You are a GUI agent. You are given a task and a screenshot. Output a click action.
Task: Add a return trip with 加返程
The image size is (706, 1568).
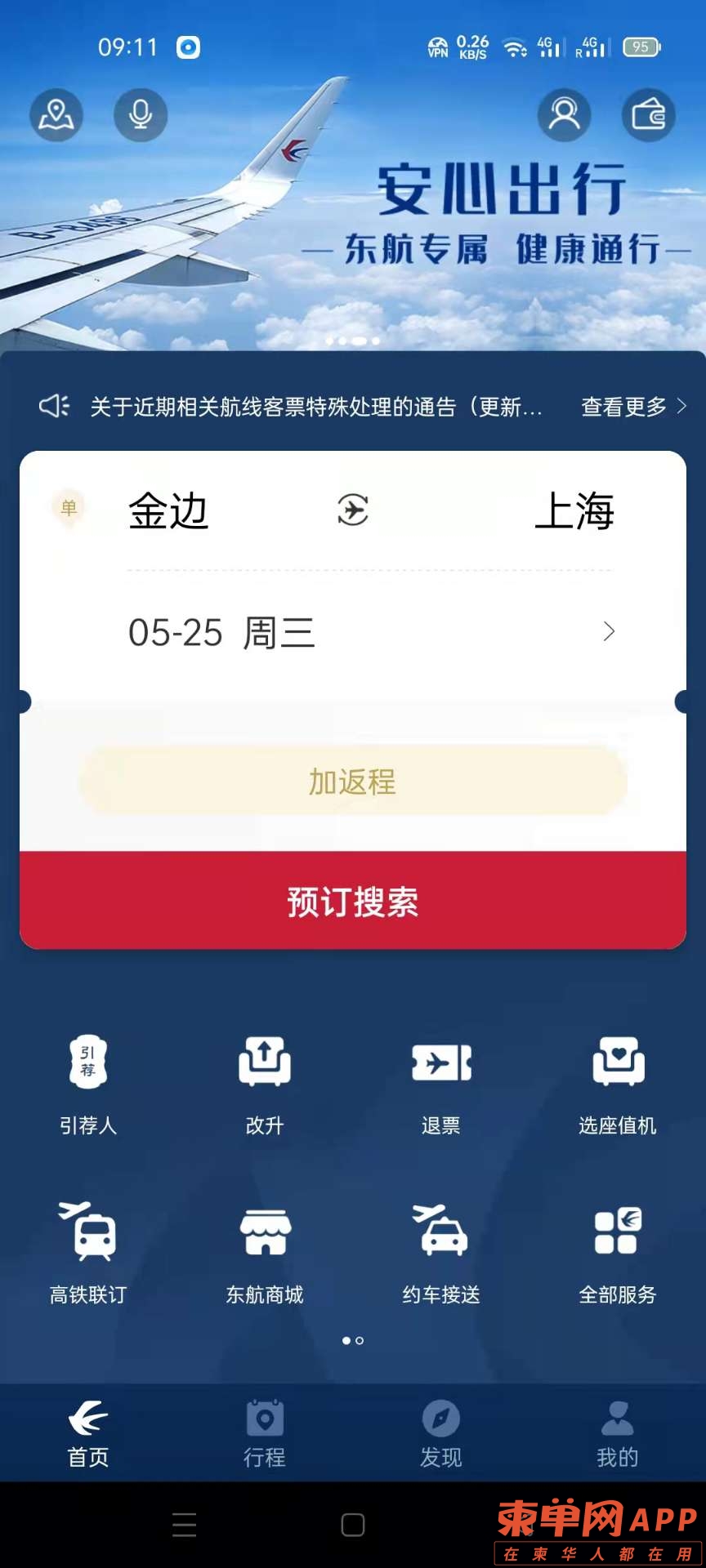point(353,782)
